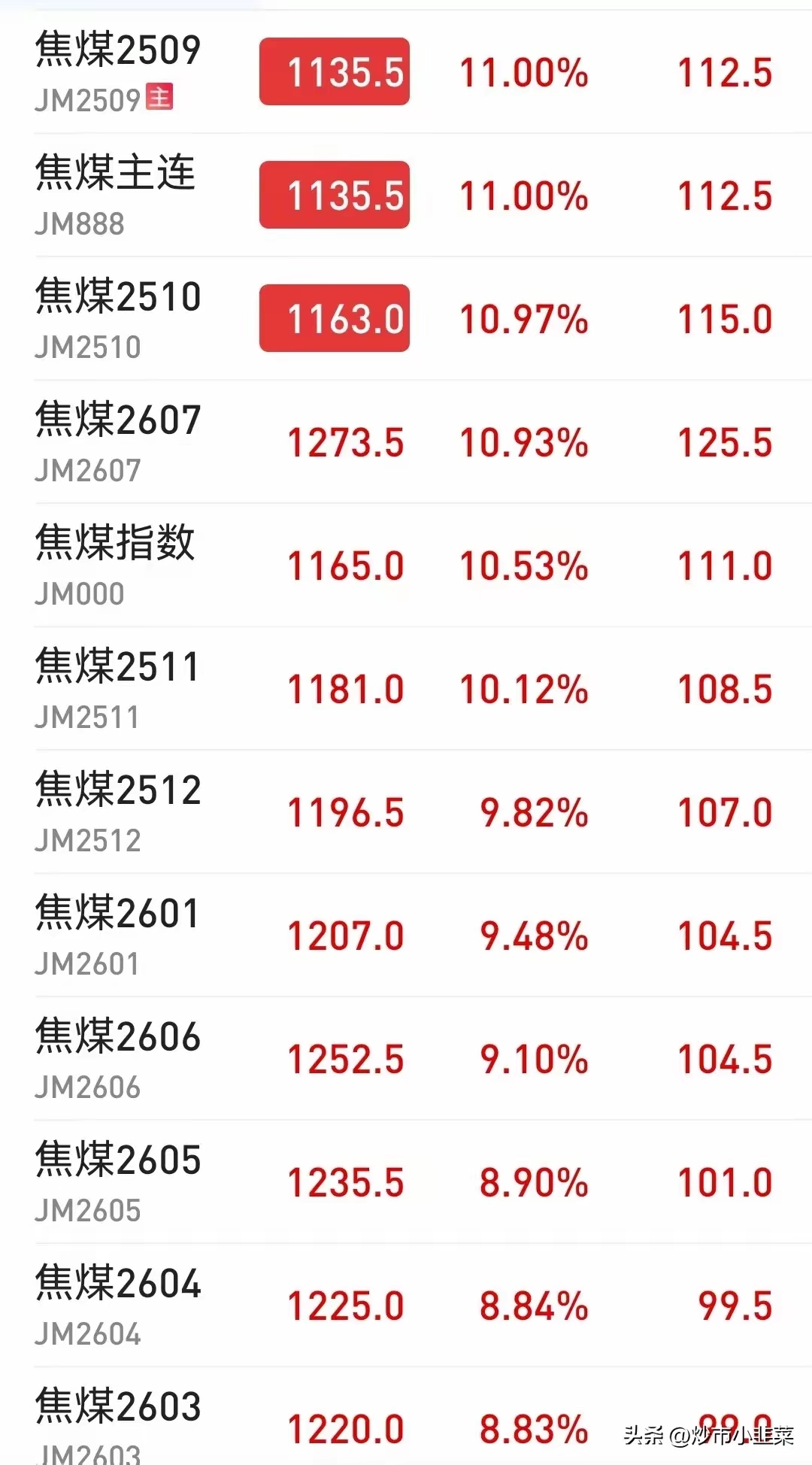Open the 焦煤2604 row
This screenshot has width=812, height=1465.
406,1306
